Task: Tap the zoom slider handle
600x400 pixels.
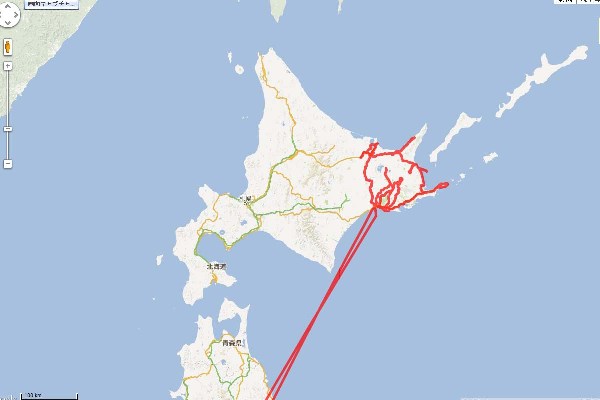Action: [7, 129]
